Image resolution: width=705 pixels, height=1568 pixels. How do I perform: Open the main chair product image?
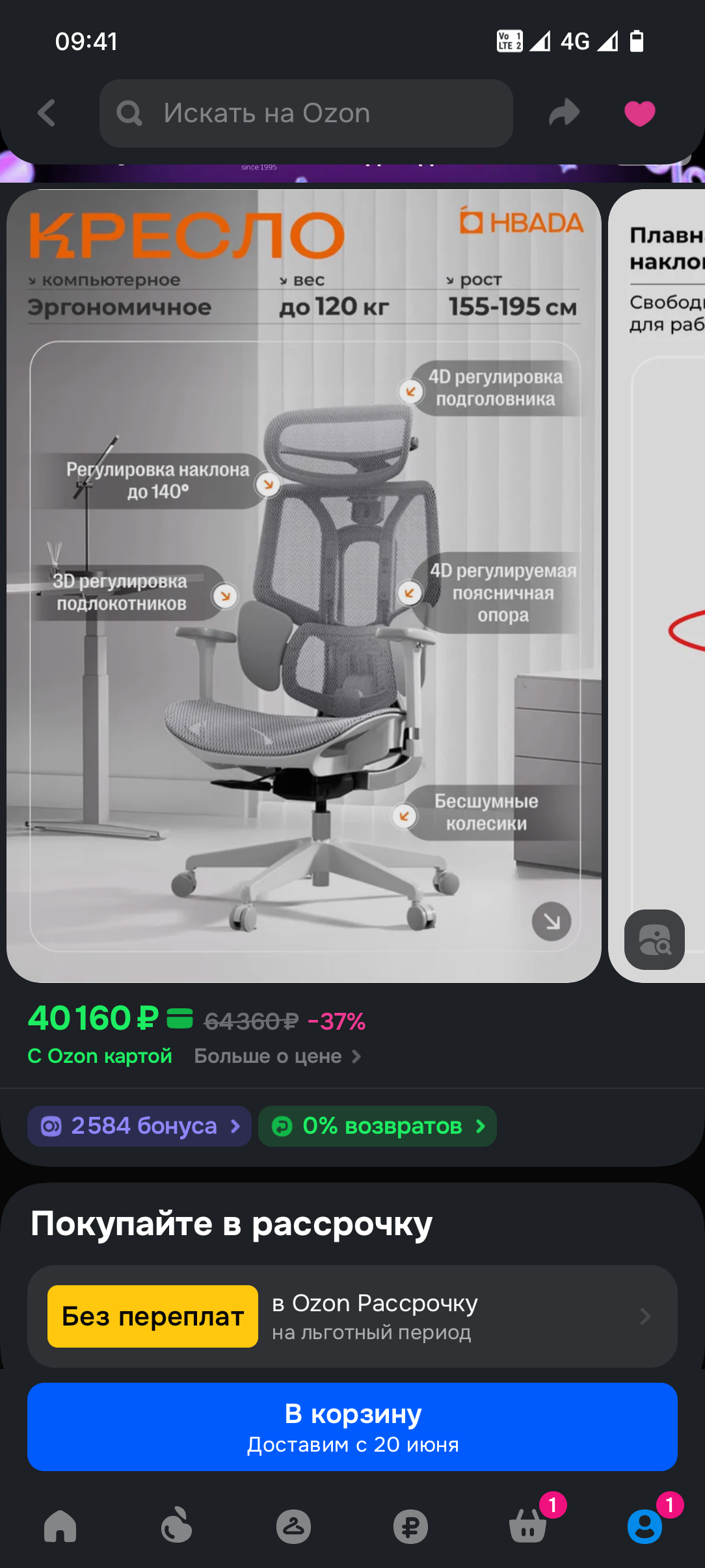click(x=304, y=585)
